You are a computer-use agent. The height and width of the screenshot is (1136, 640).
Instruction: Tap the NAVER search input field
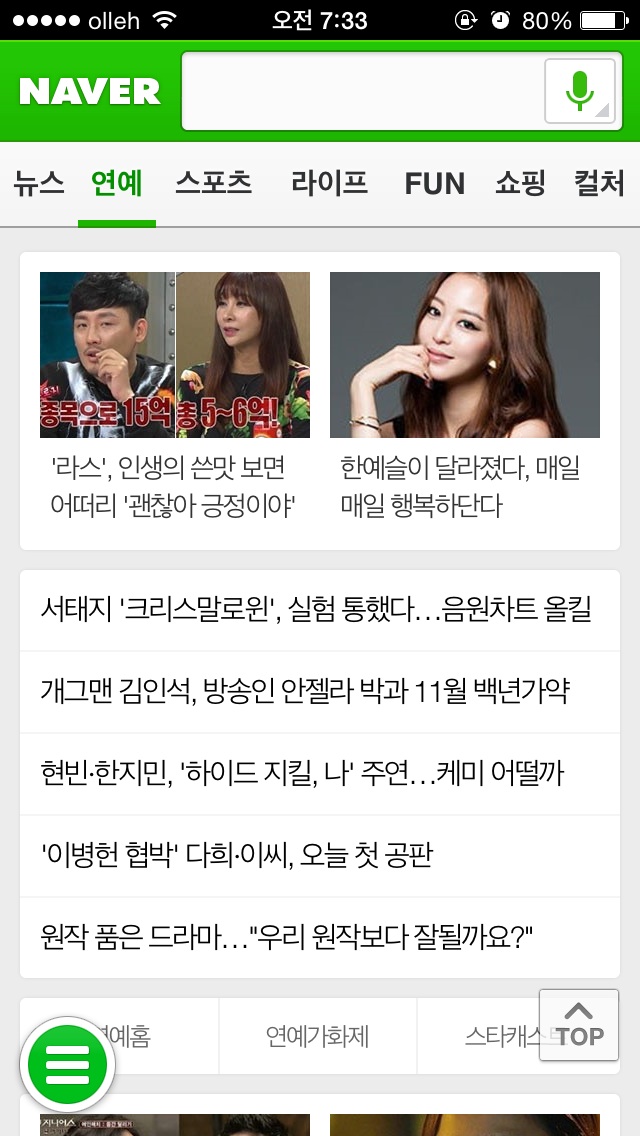point(362,91)
